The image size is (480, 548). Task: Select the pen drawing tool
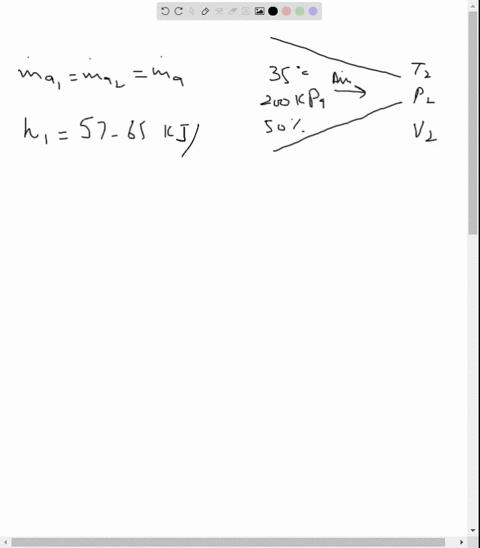click(205, 11)
